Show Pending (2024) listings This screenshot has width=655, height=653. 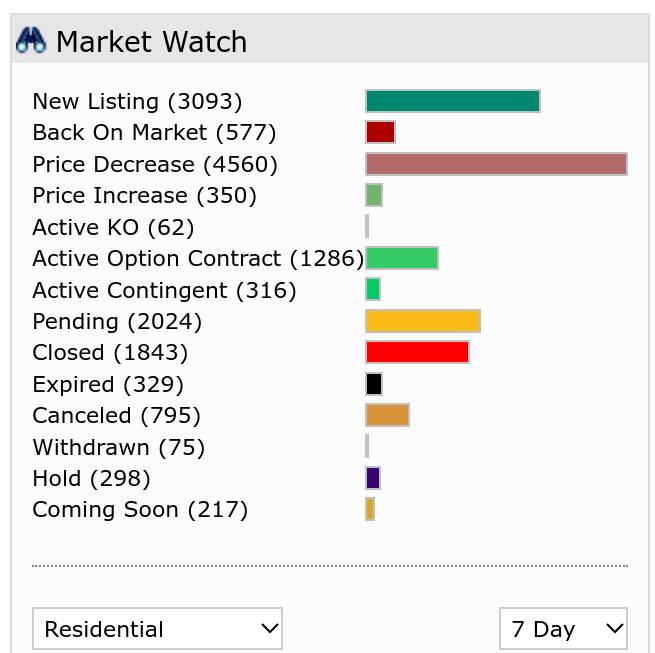tap(117, 322)
